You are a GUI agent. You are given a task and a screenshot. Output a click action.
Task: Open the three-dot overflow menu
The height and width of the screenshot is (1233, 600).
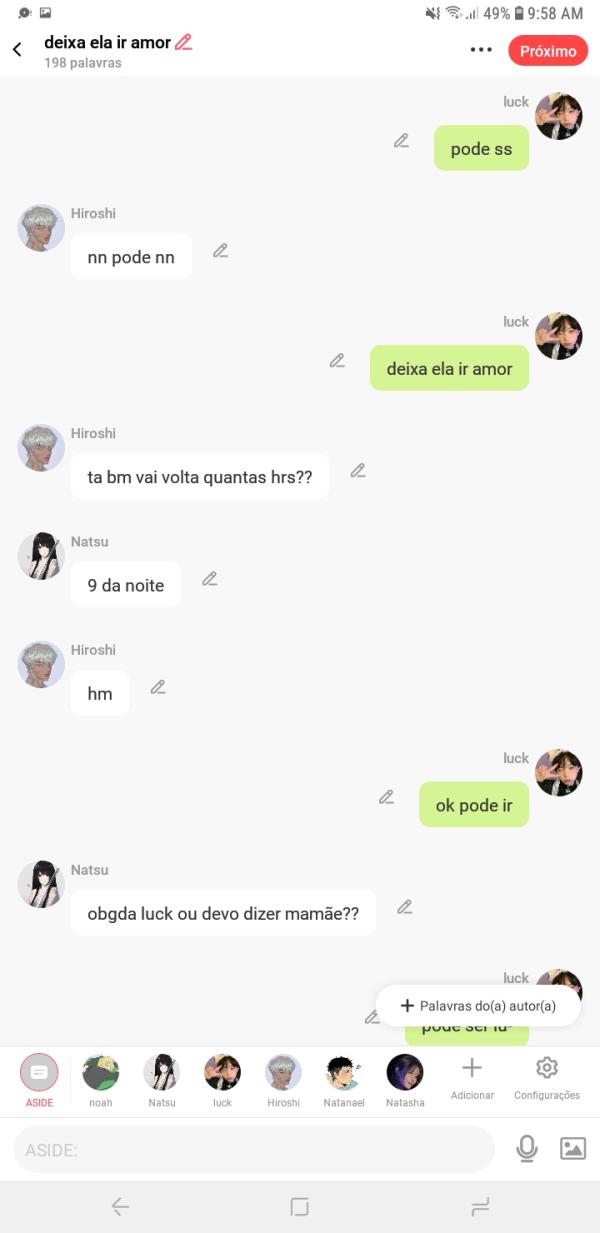(481, 50)
